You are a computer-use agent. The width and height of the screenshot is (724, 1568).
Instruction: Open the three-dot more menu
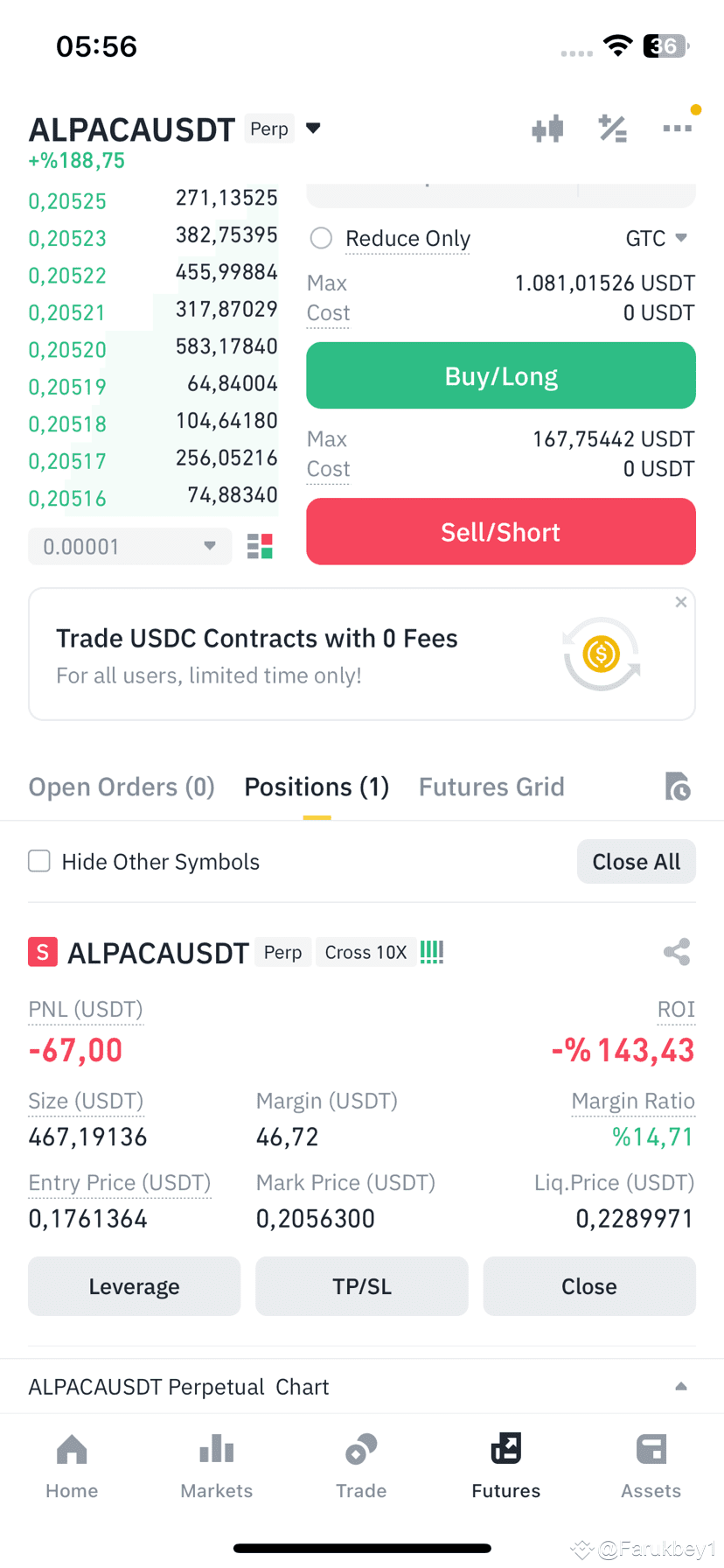[x=677, y=129]
